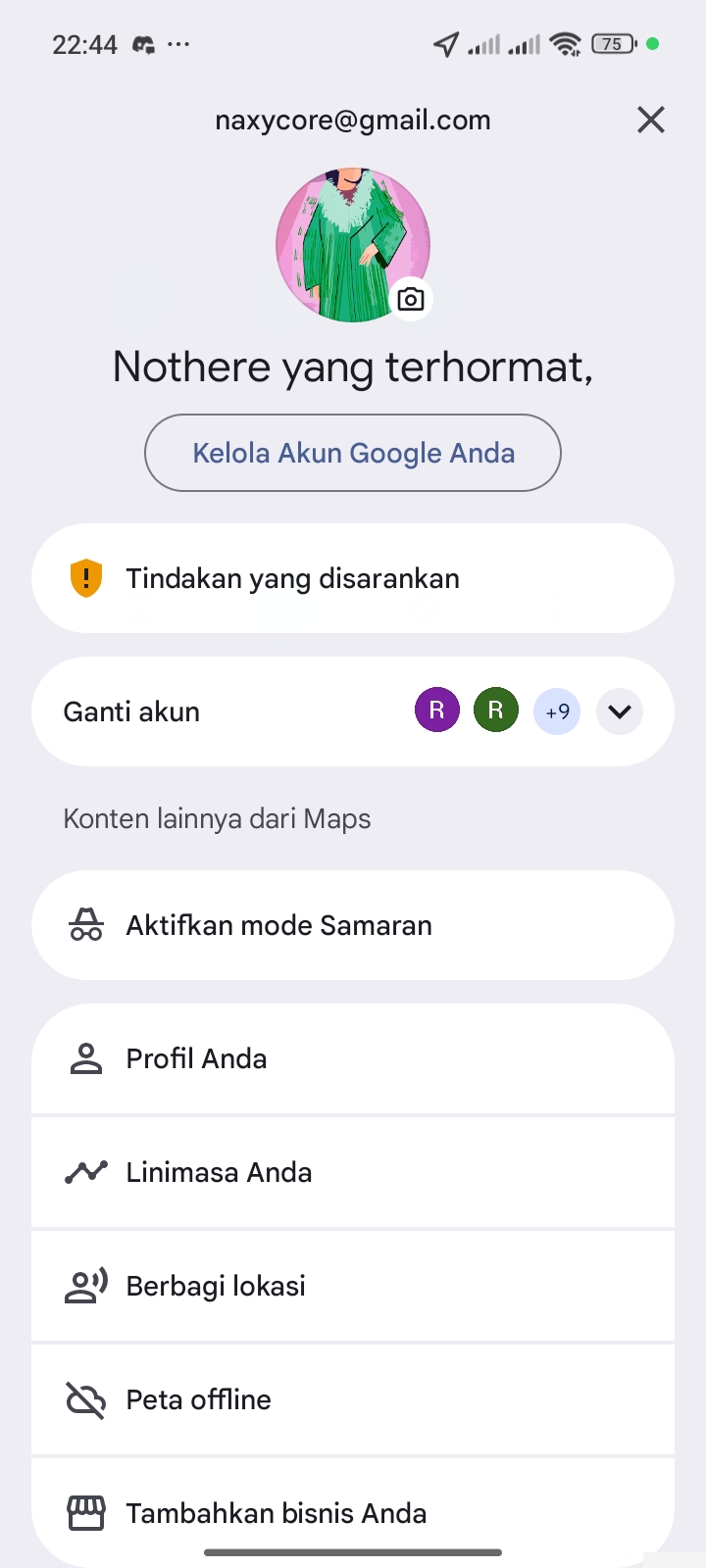Change profile photo via camera icon

pyautogui.click(x=411, y=299)
